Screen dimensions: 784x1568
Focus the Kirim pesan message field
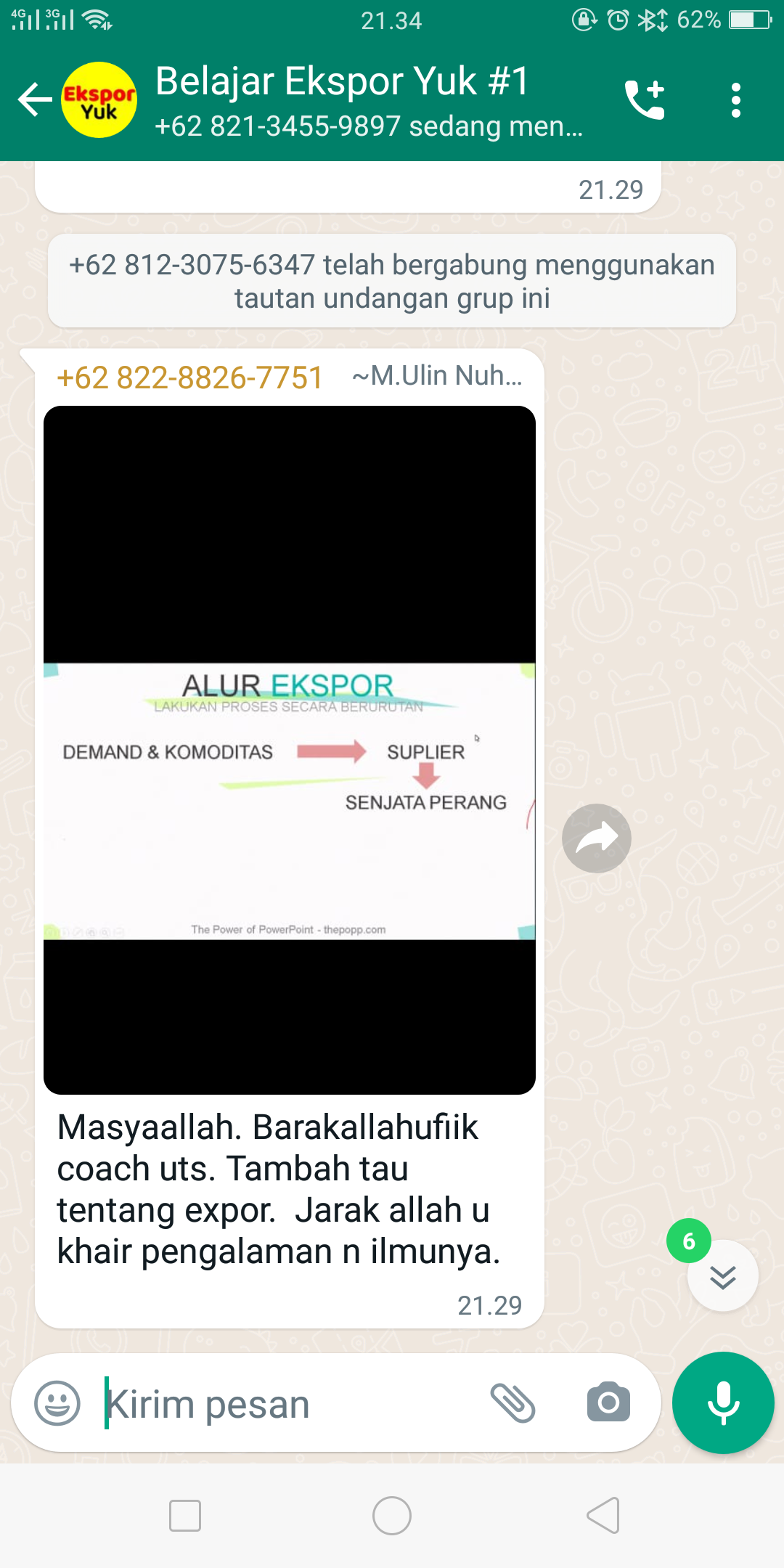click(290, 1405)
